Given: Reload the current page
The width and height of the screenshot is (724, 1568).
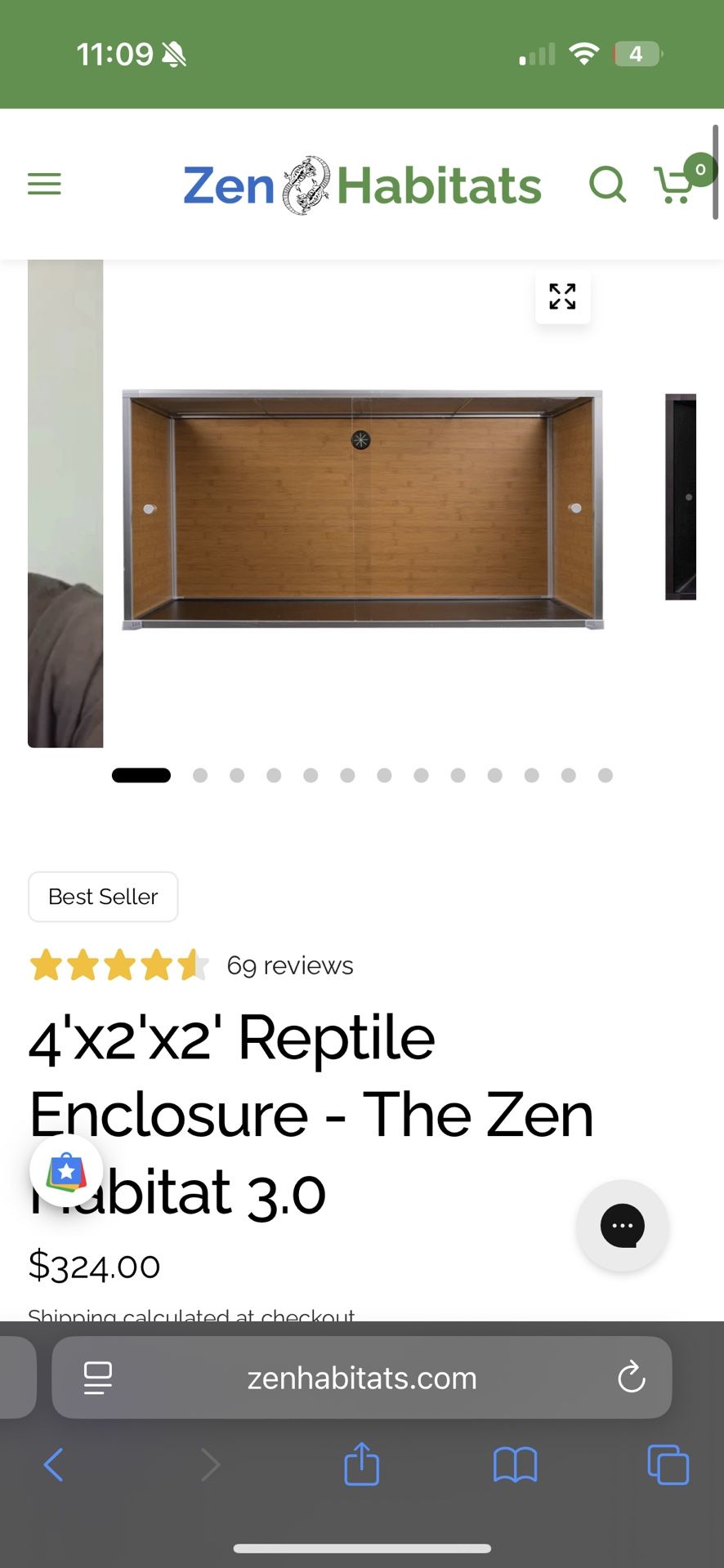Looking at the screenshot, I should click(631, 1379).
